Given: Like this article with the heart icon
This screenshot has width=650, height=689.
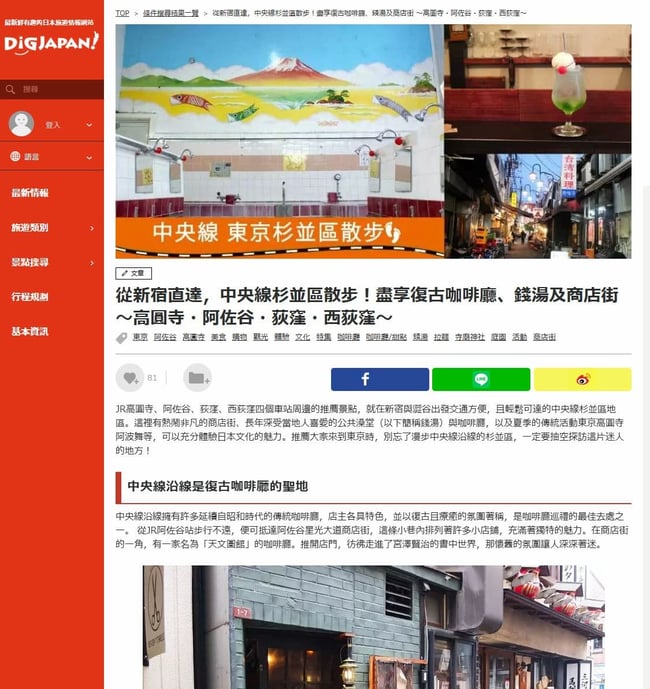Looking at the screenshot, I should (x=129, y=378).
